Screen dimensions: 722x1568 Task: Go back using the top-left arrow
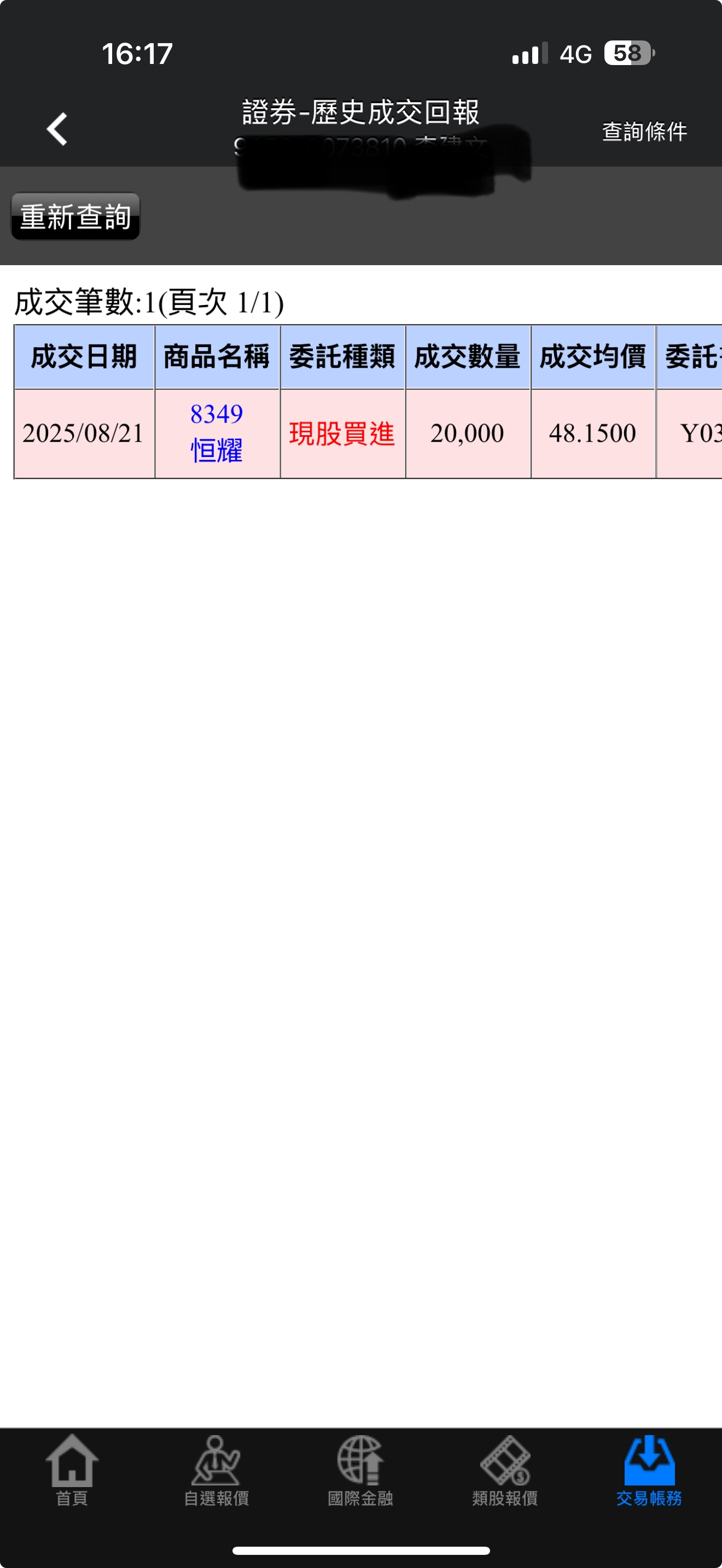tap(57, 129)
